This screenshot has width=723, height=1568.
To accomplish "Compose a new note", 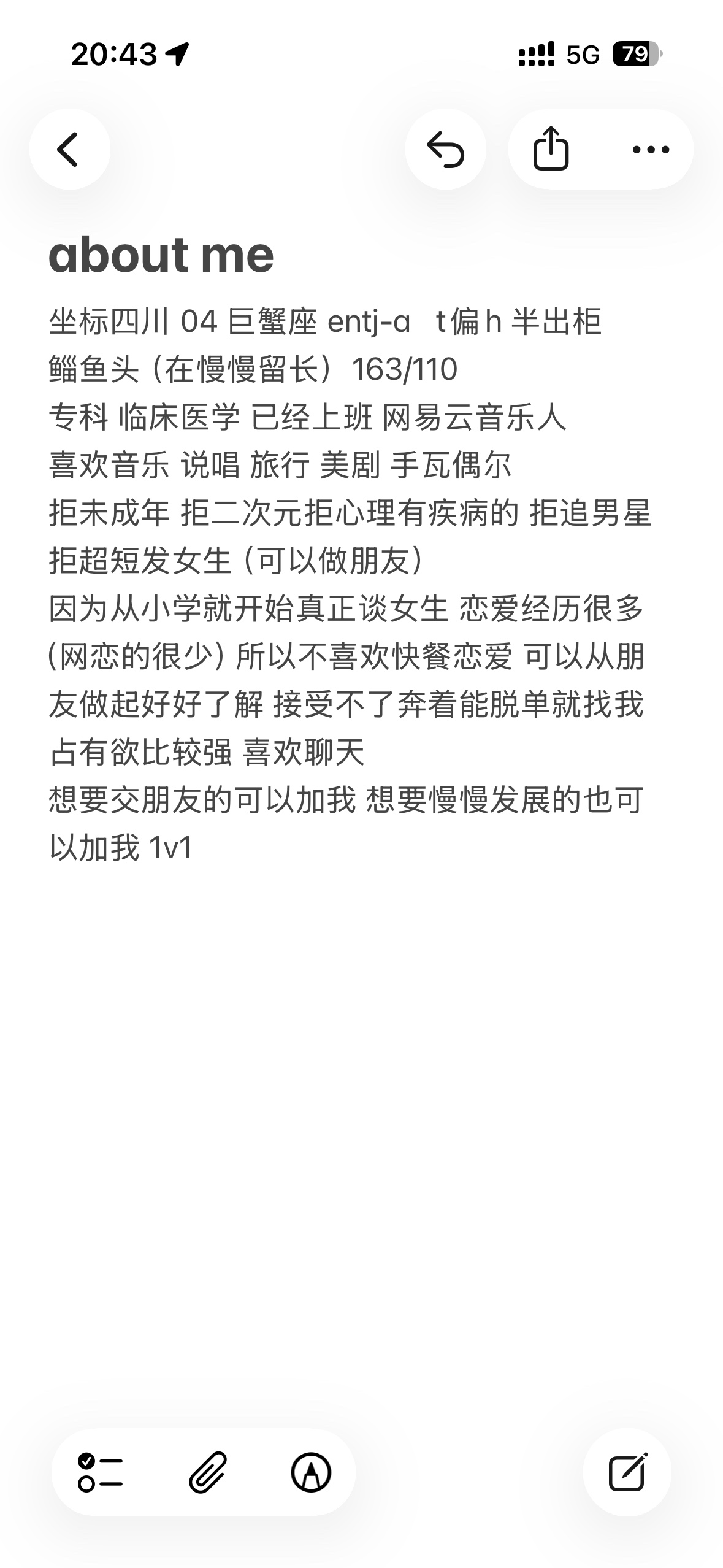I will (x=627, y=1472).
